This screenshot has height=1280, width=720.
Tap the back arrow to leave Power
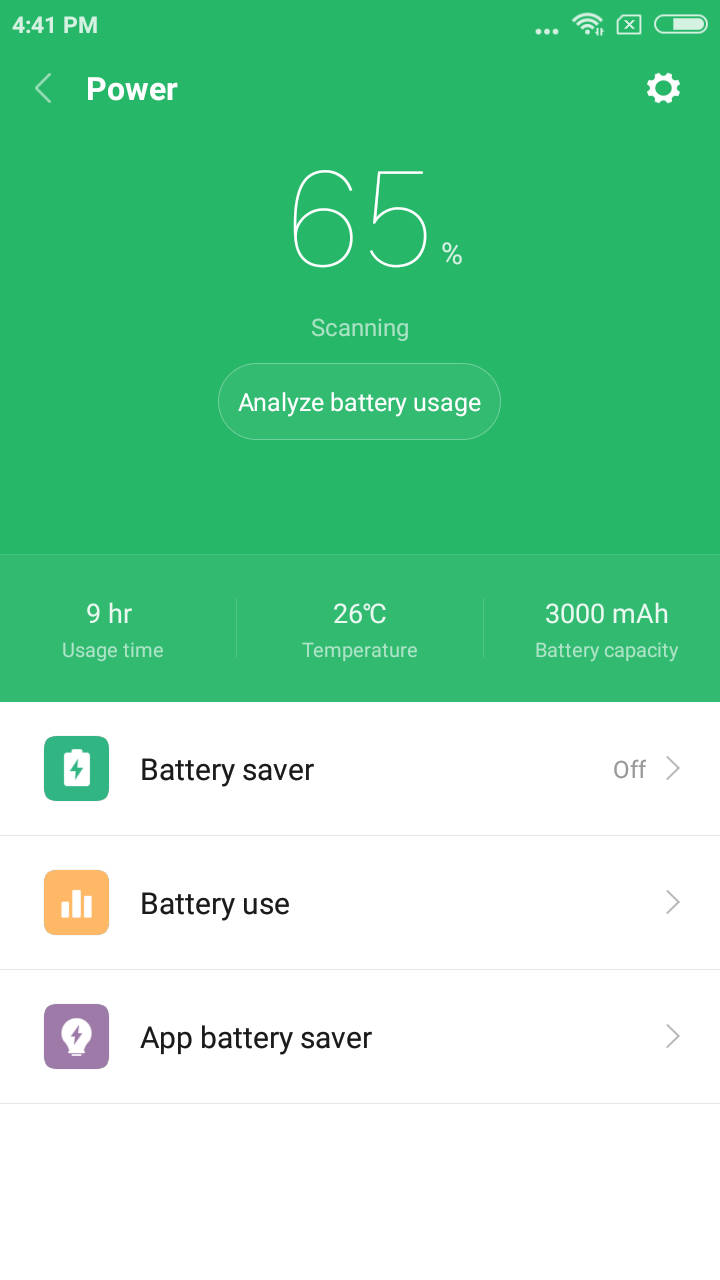pyautogui.click(x=42, y=88)
